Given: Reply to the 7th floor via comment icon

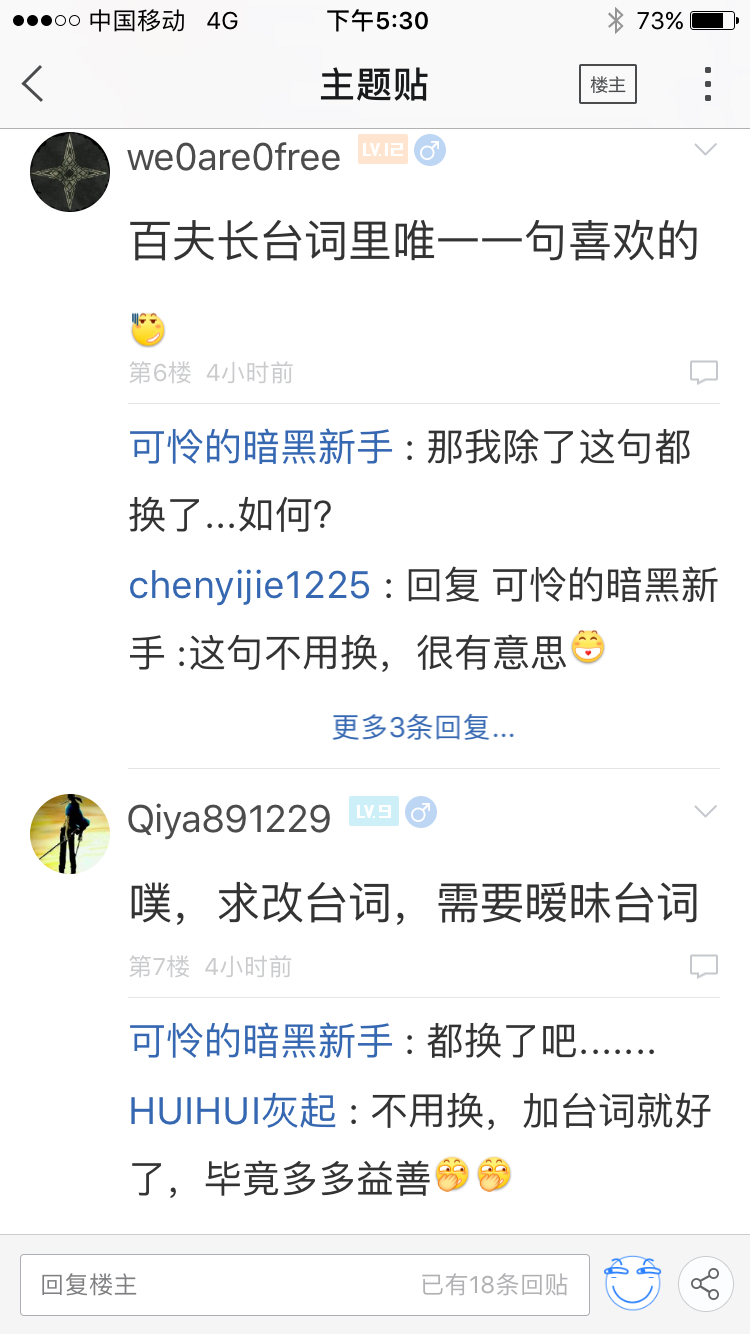Looking at the screenshot, I should tap(704, 966).
